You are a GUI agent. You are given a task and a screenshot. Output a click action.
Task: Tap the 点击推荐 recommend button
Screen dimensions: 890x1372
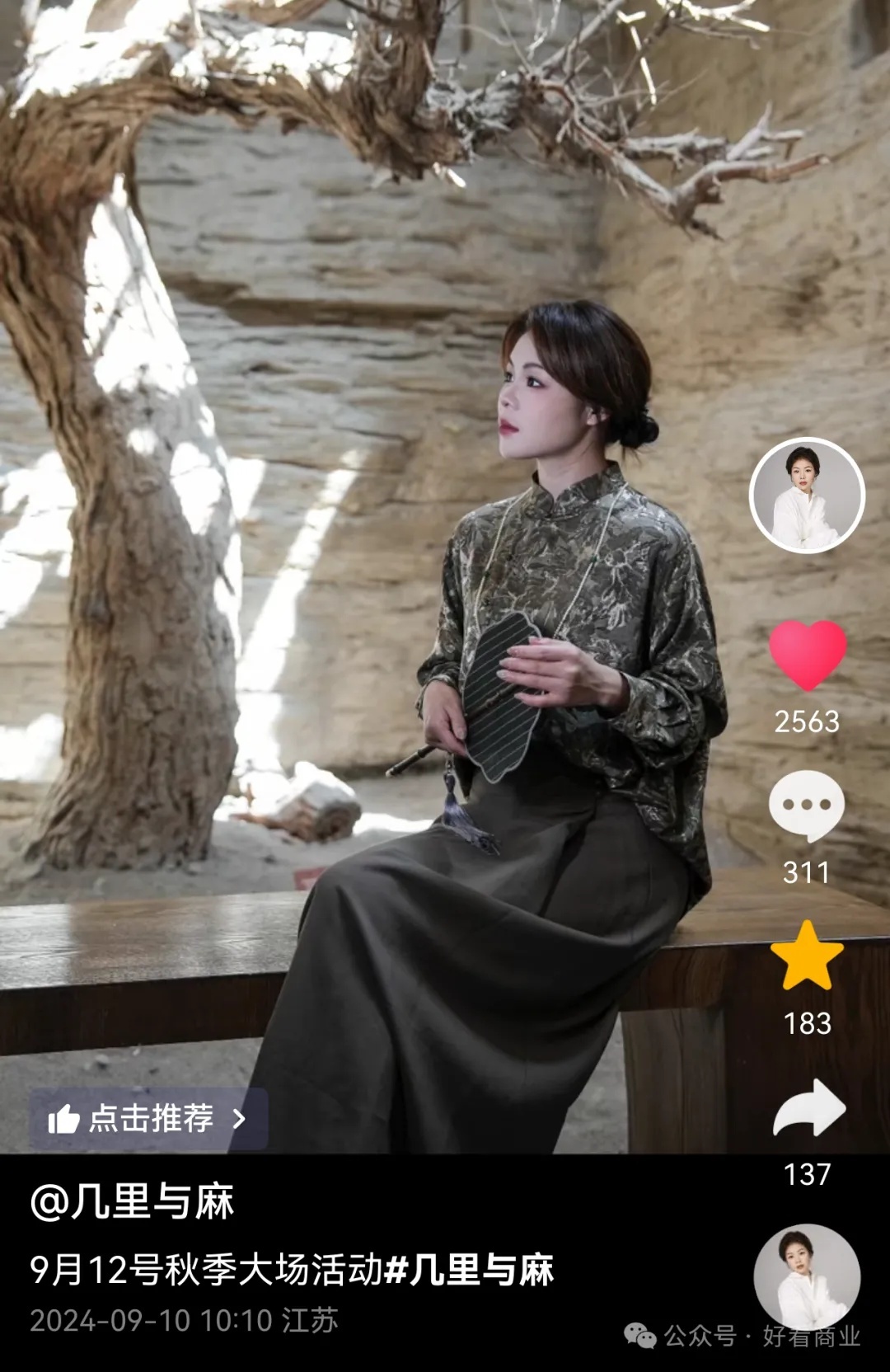[148, 1119]
